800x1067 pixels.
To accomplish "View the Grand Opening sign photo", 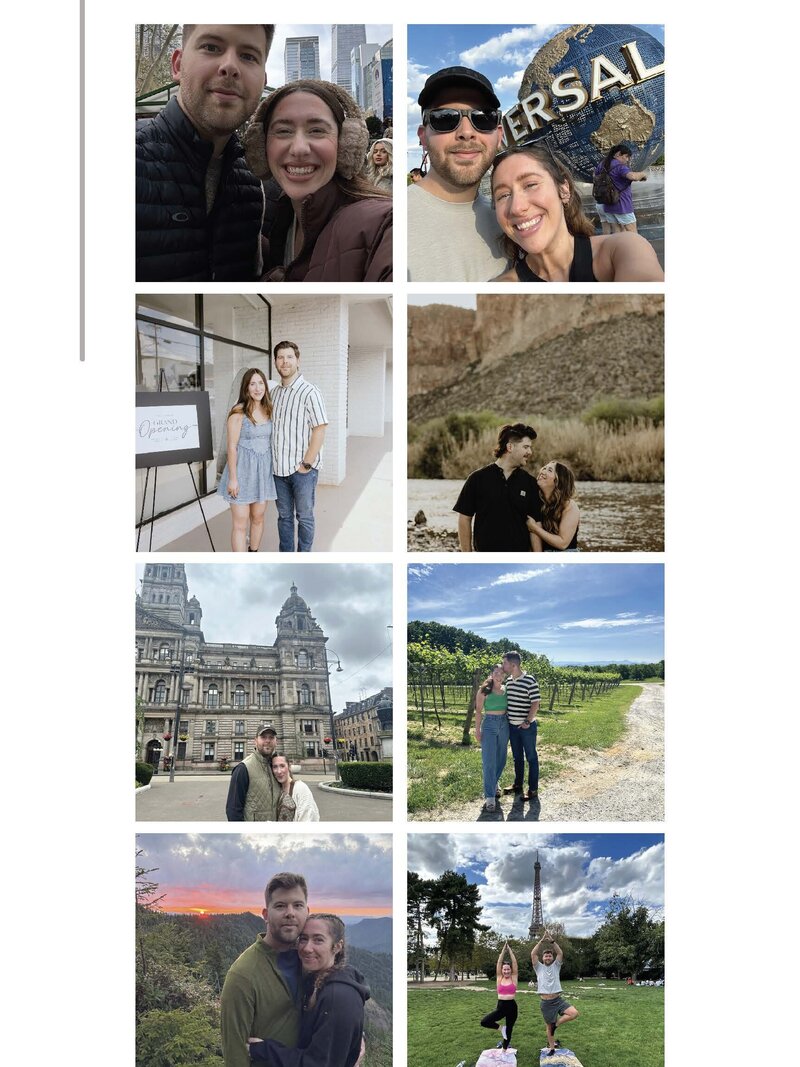I will pos(264,422).
